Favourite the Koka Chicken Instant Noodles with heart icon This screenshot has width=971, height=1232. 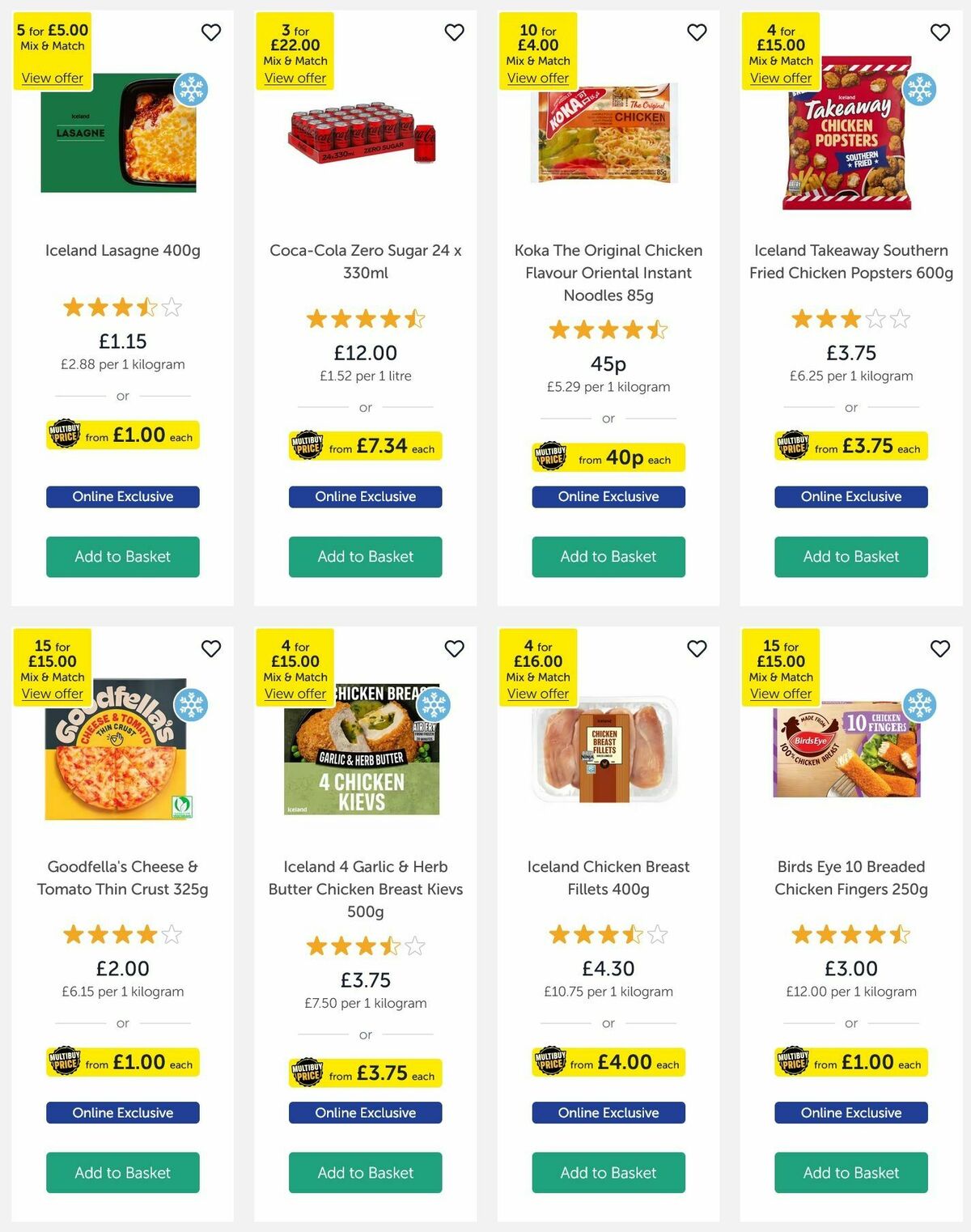(697, 32)
